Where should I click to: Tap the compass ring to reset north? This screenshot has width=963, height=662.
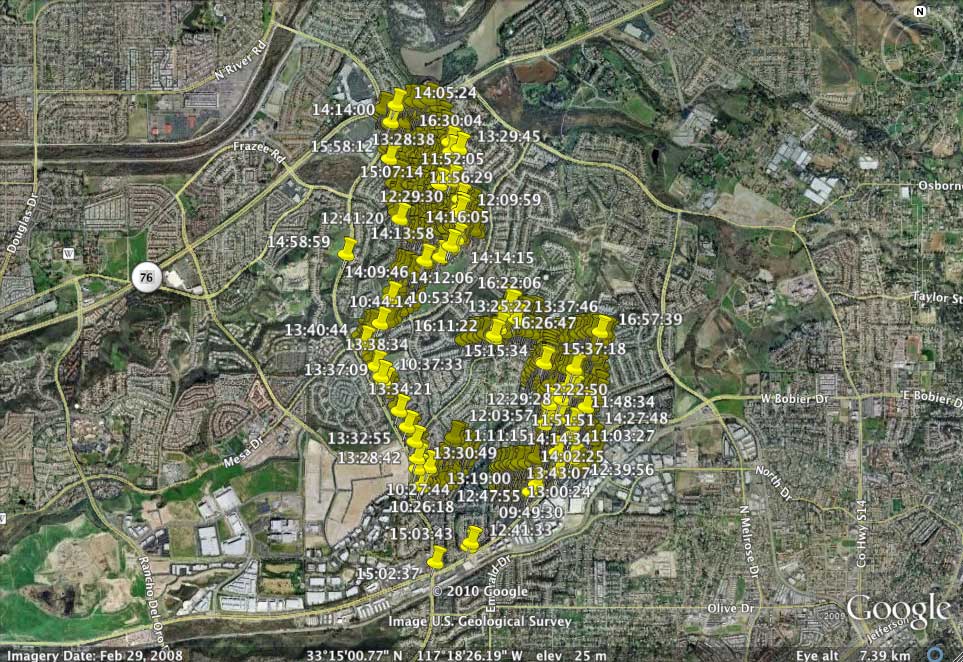(919, 12)
